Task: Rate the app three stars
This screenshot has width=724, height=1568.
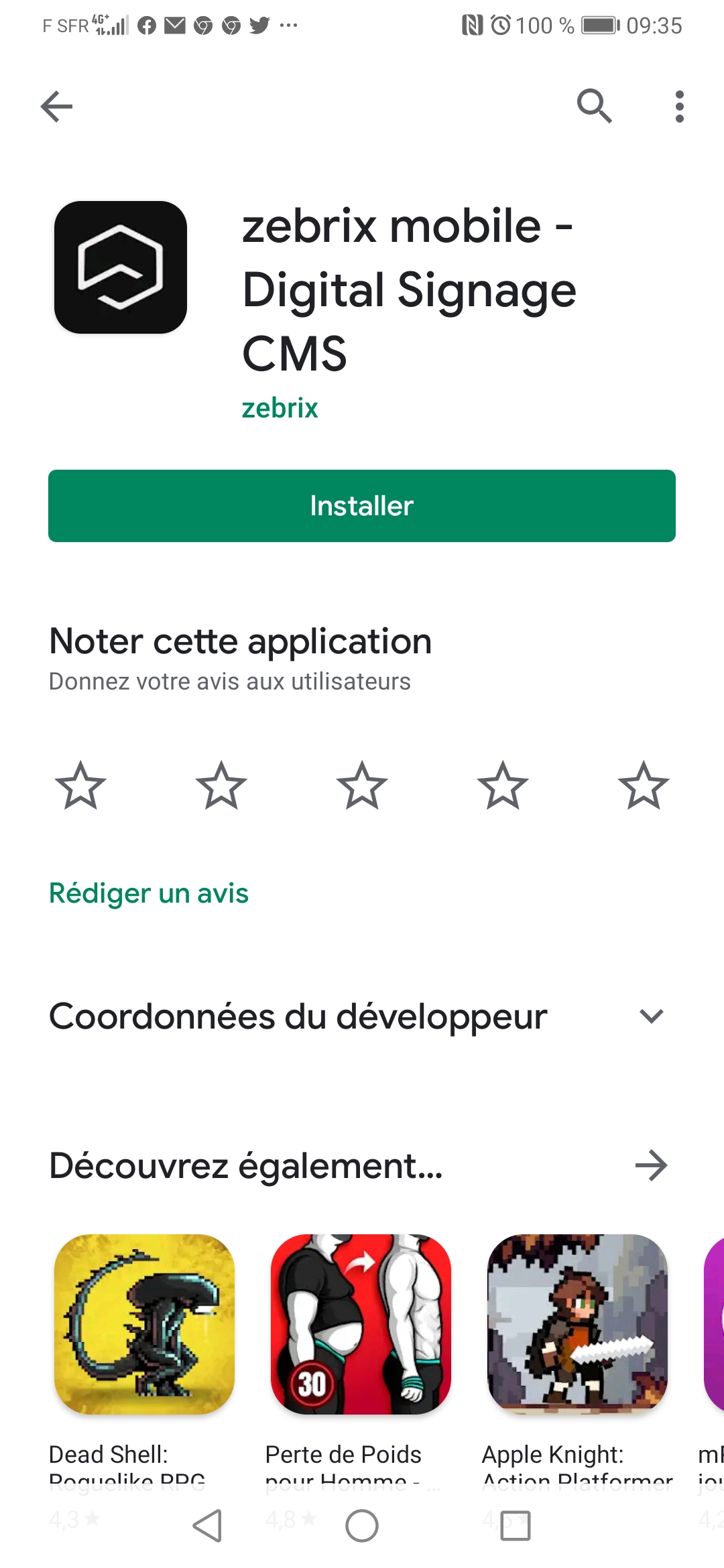Action: click(x=362, y=786)
